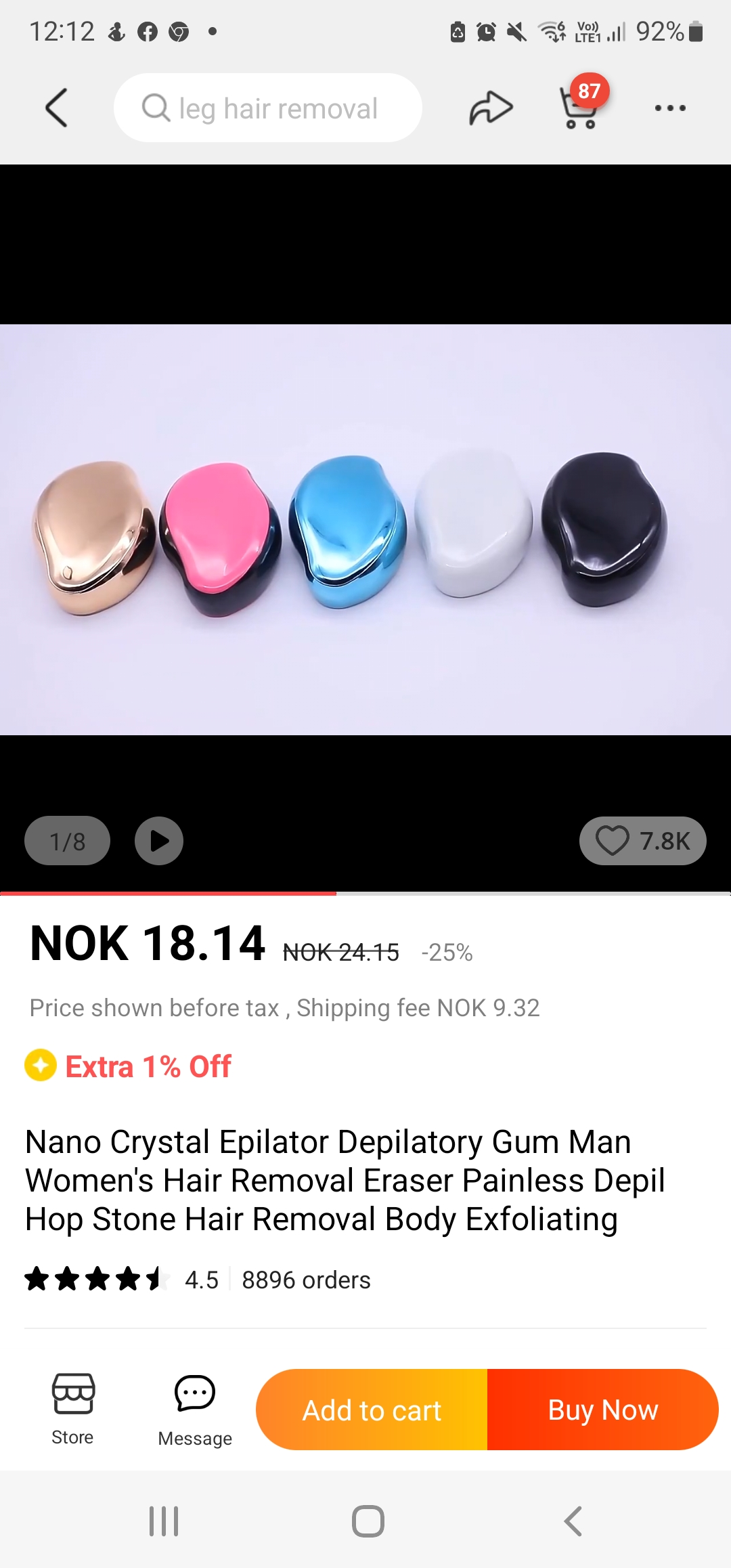Viewport: 731px width, 1568px height.
Task: Go to the home screen
Action: click(x=368, y=1521)
